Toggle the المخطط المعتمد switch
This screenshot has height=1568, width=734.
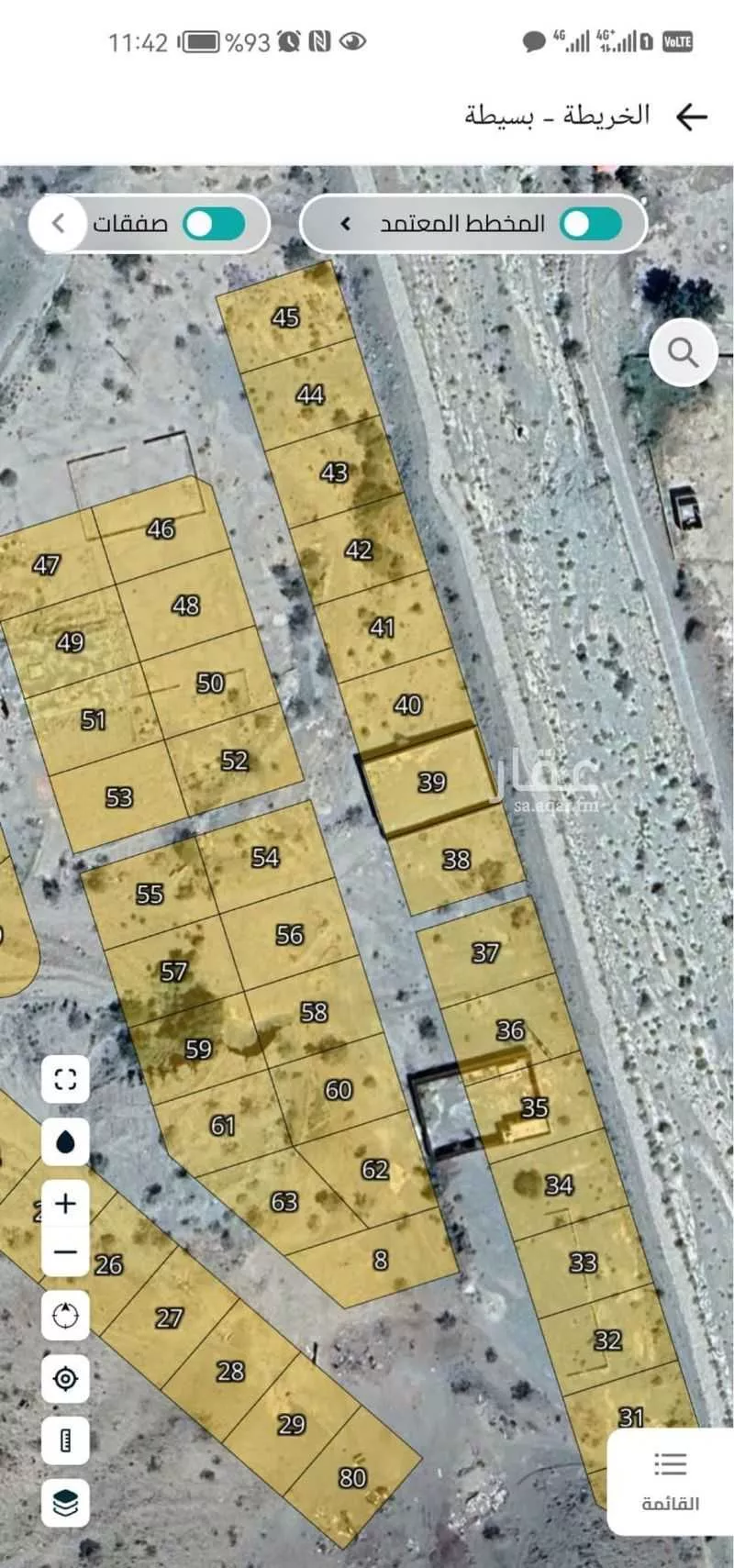(591, 224)
